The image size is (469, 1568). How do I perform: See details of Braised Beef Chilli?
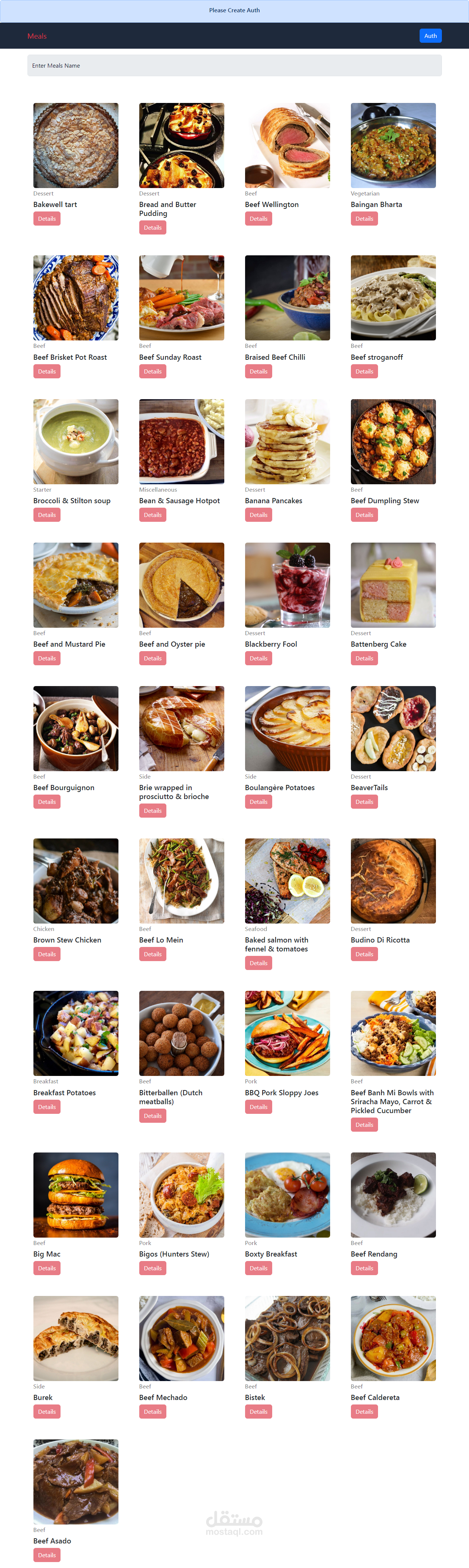point(258,371)
